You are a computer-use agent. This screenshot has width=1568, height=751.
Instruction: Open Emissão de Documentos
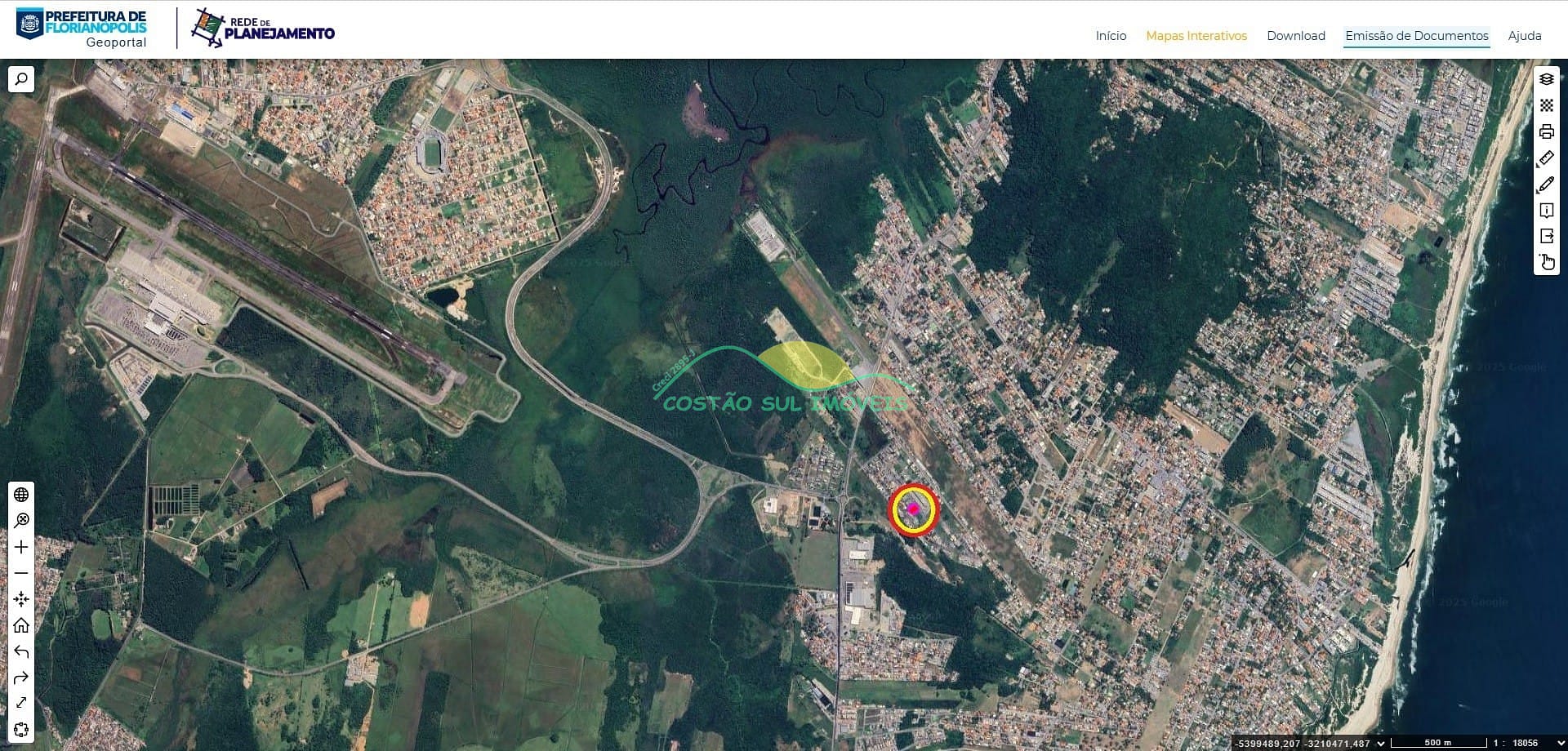1416,36
